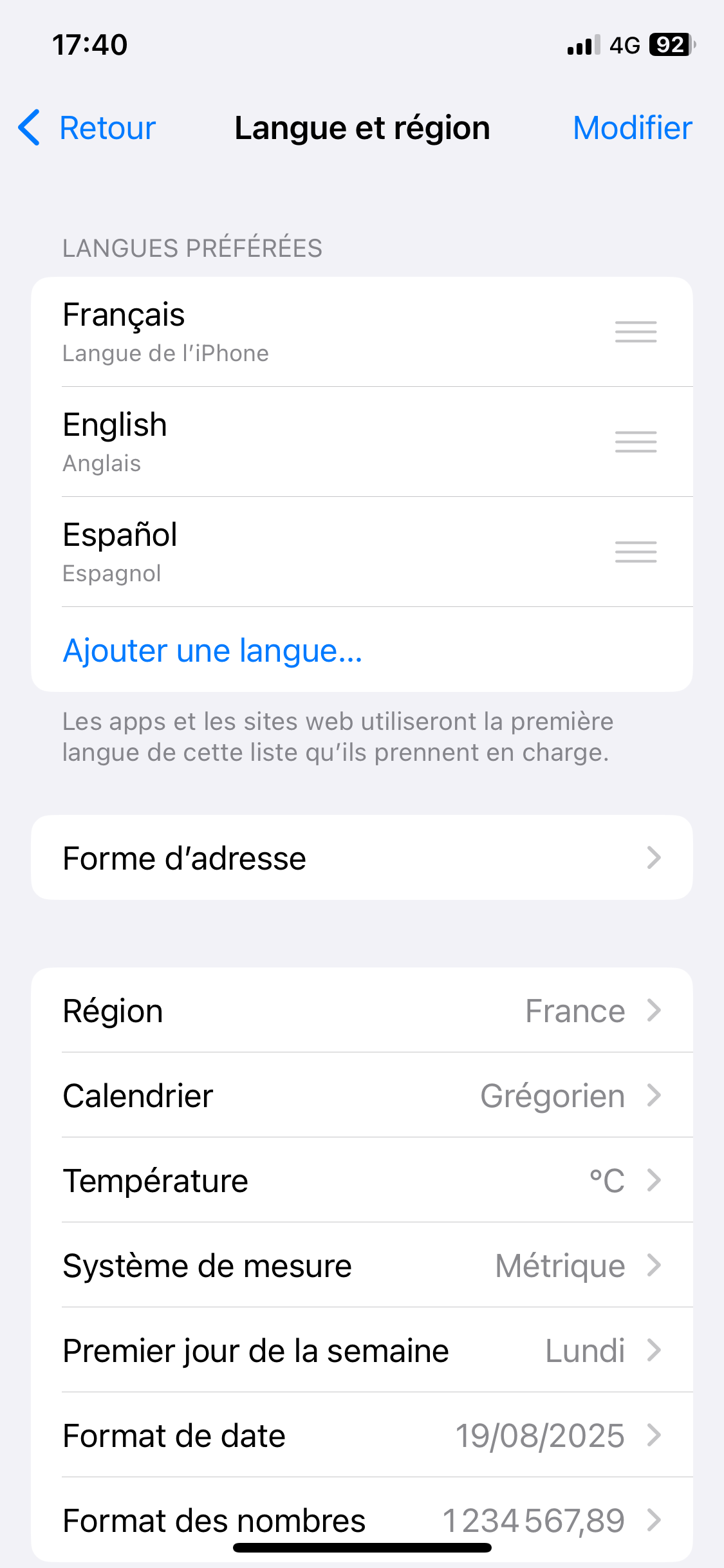This screenshot has height=1568, width=724.
Task: Select the English language row
Action: tap(322, 442)
